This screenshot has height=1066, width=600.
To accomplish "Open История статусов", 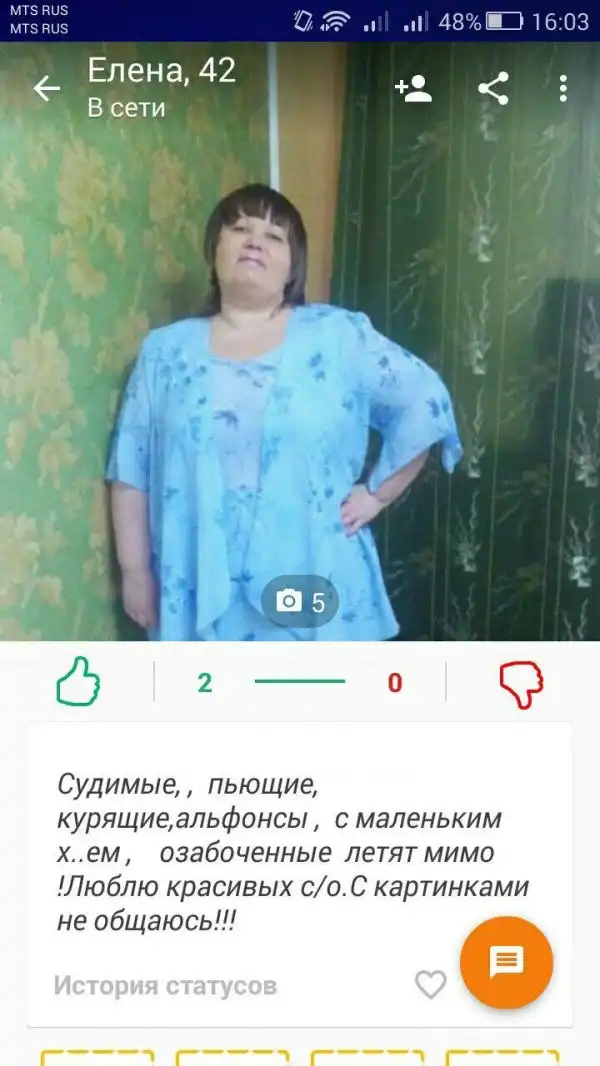I will click(x=165, y=986).
